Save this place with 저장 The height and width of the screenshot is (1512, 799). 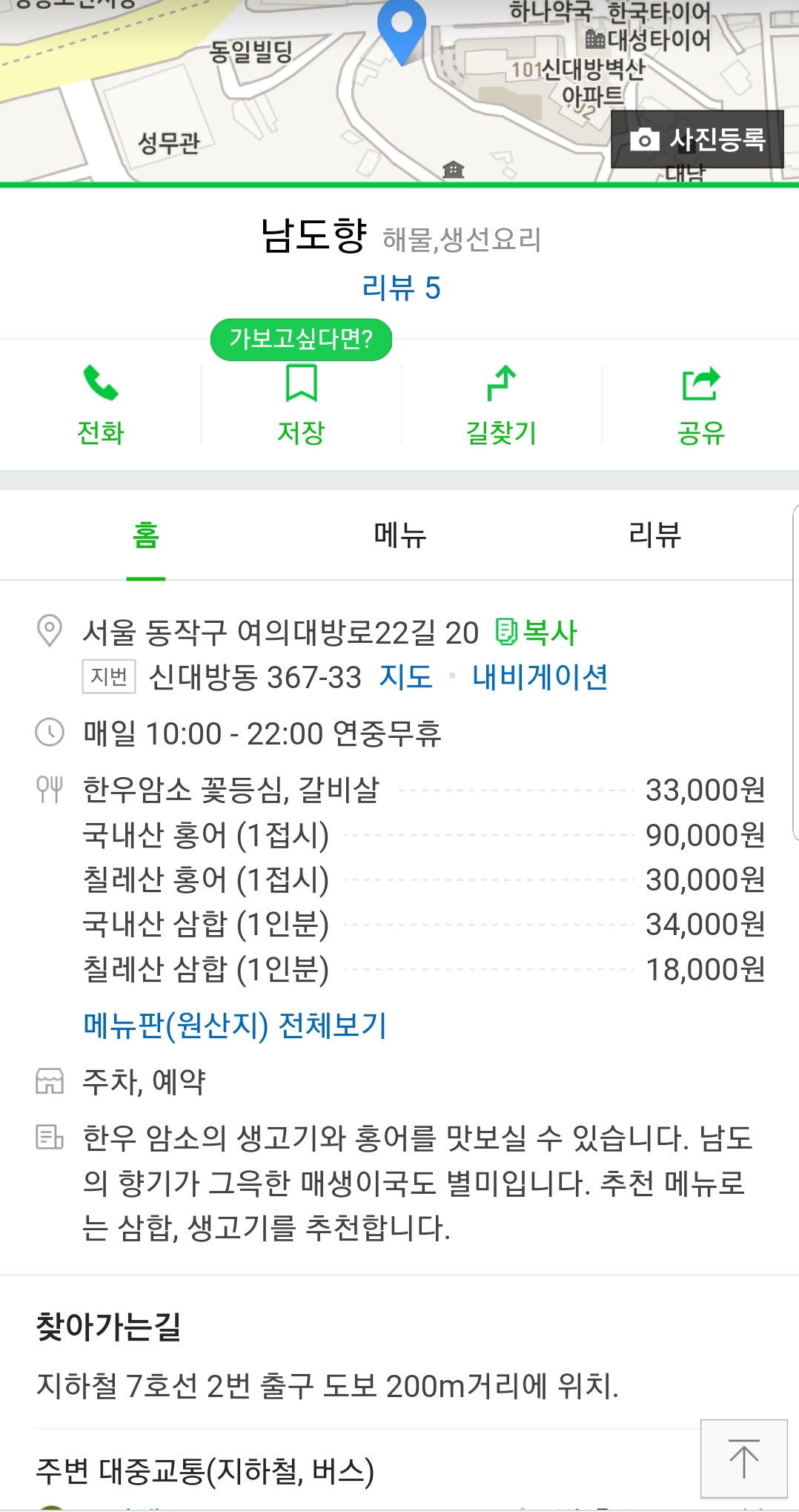(x=301, y=405)
